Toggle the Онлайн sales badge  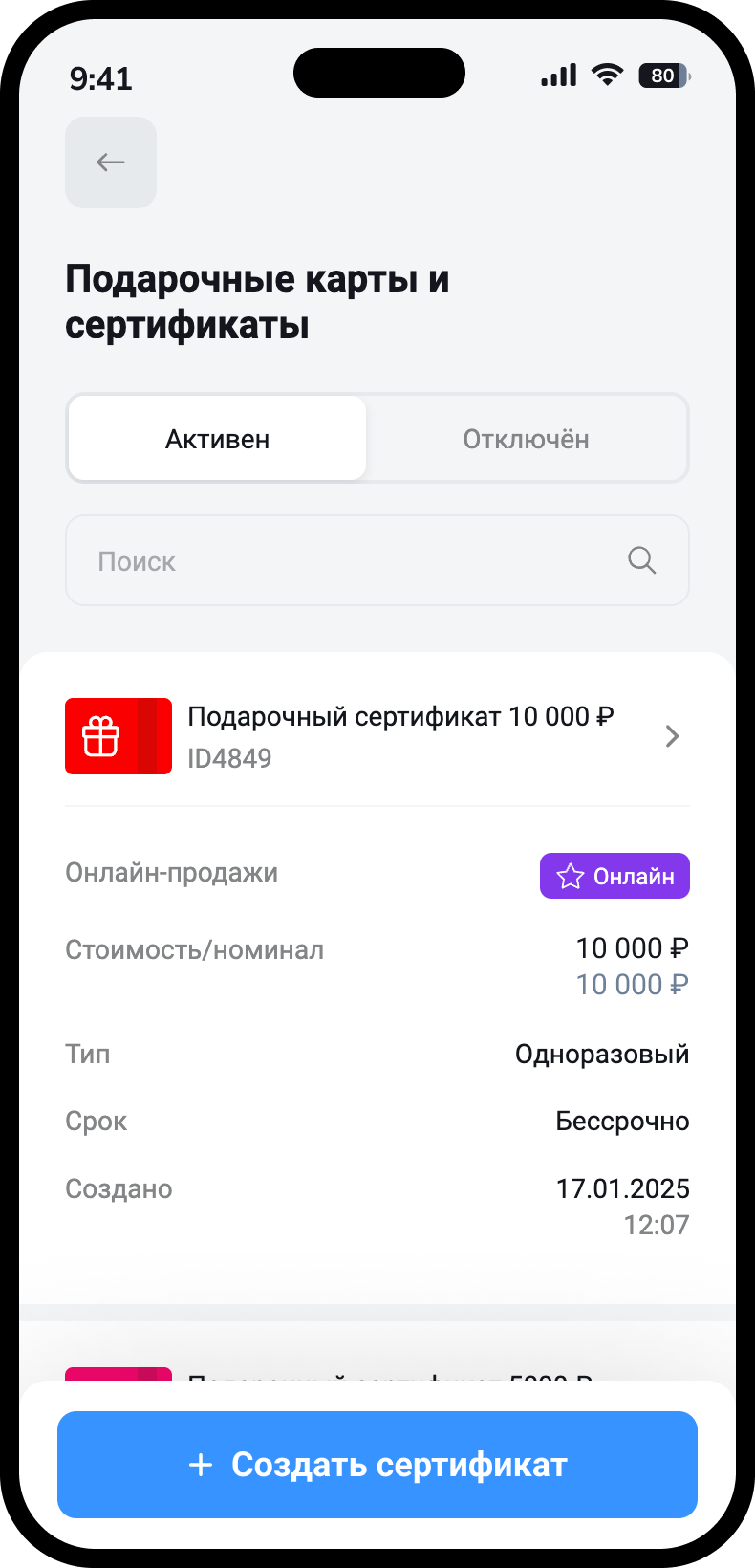615,875
